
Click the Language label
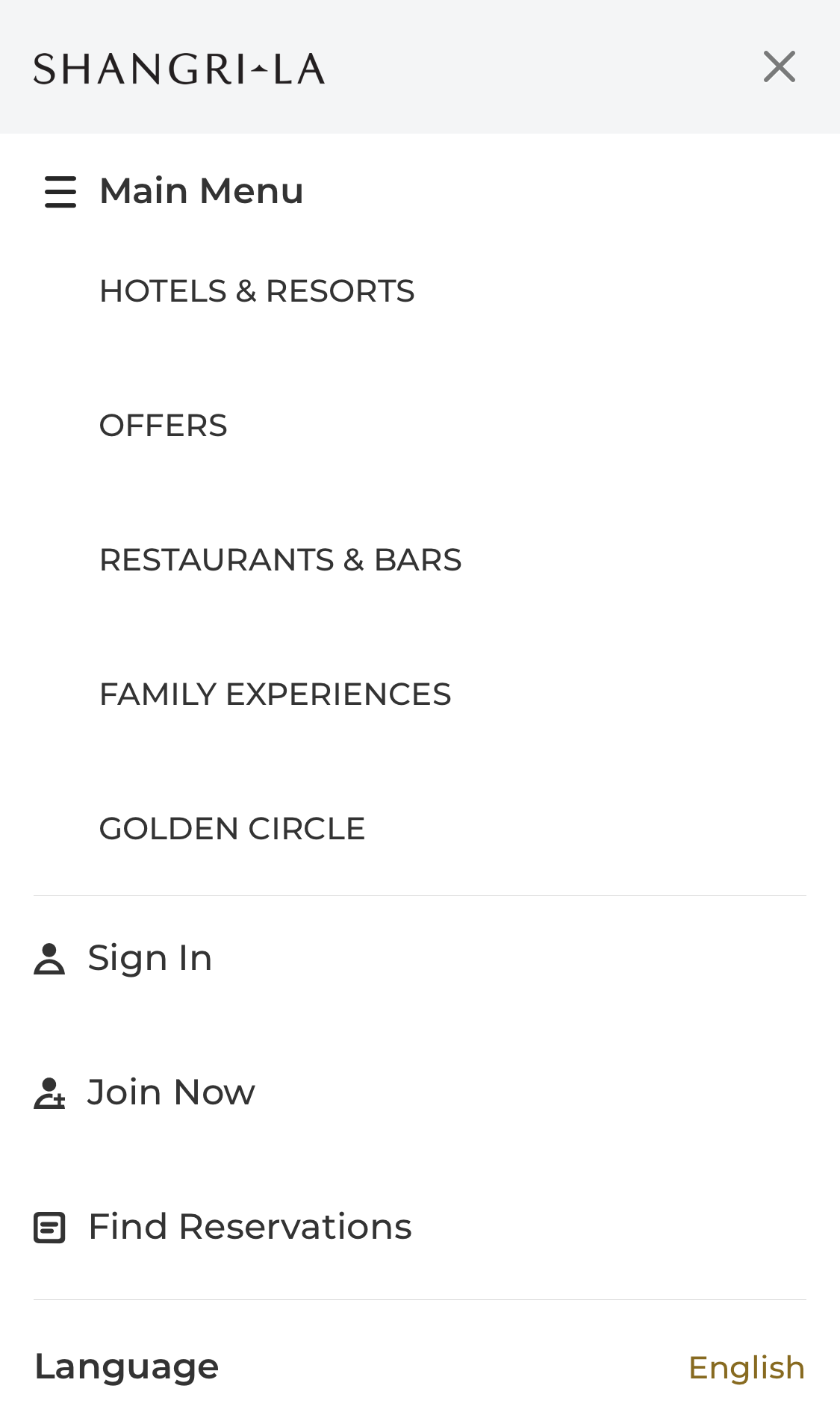[x=126, y=1366]
